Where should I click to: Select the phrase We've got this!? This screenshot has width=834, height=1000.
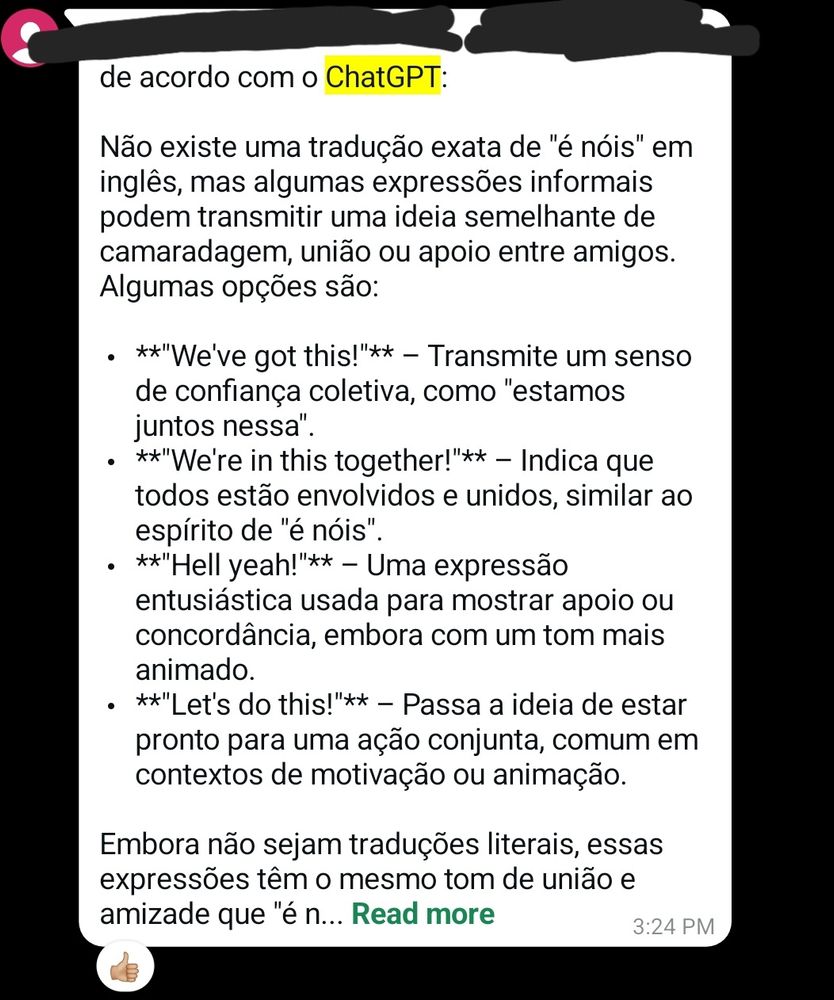pos(260,355)
